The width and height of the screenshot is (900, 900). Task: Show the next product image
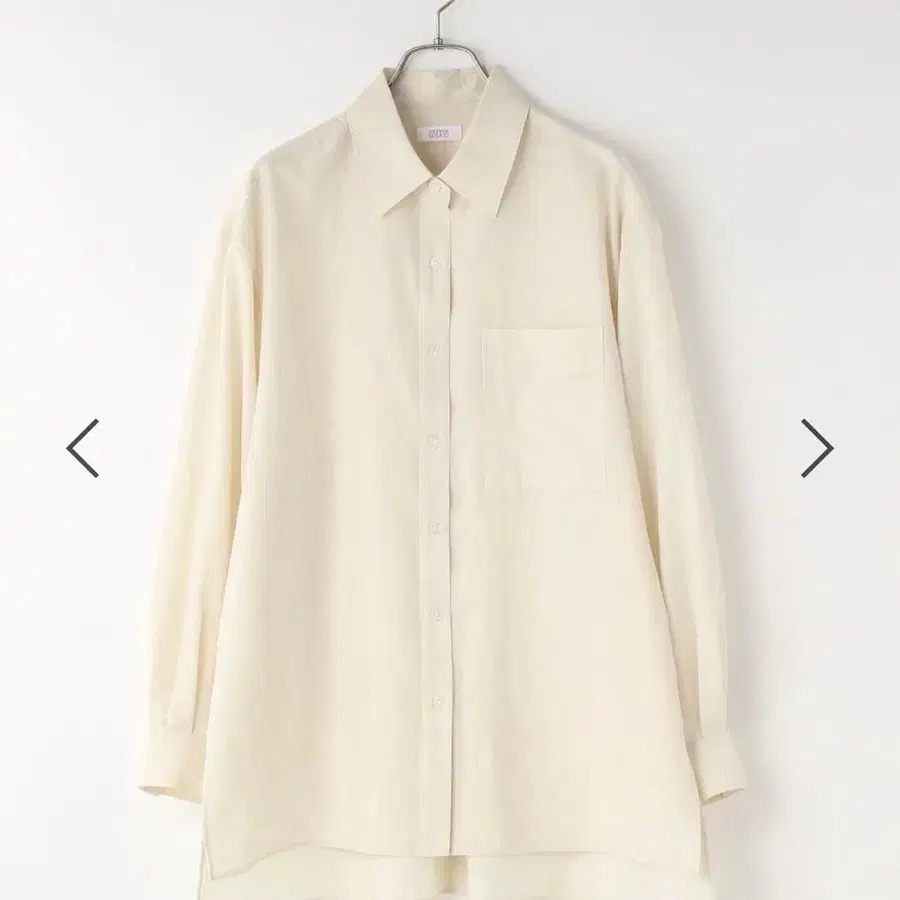[816, 447]
